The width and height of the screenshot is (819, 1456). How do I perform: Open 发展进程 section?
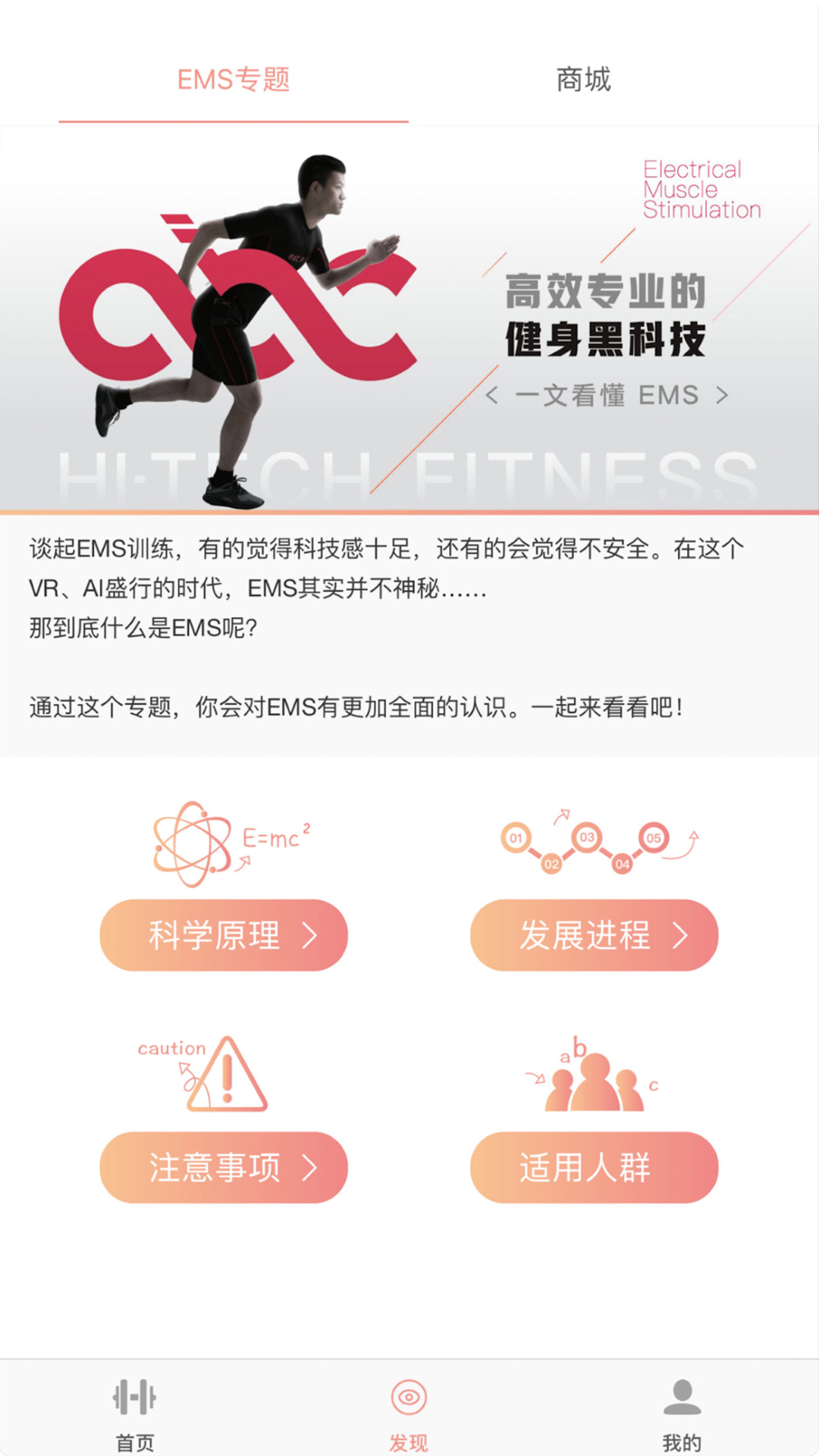click(x=594, y=935)
